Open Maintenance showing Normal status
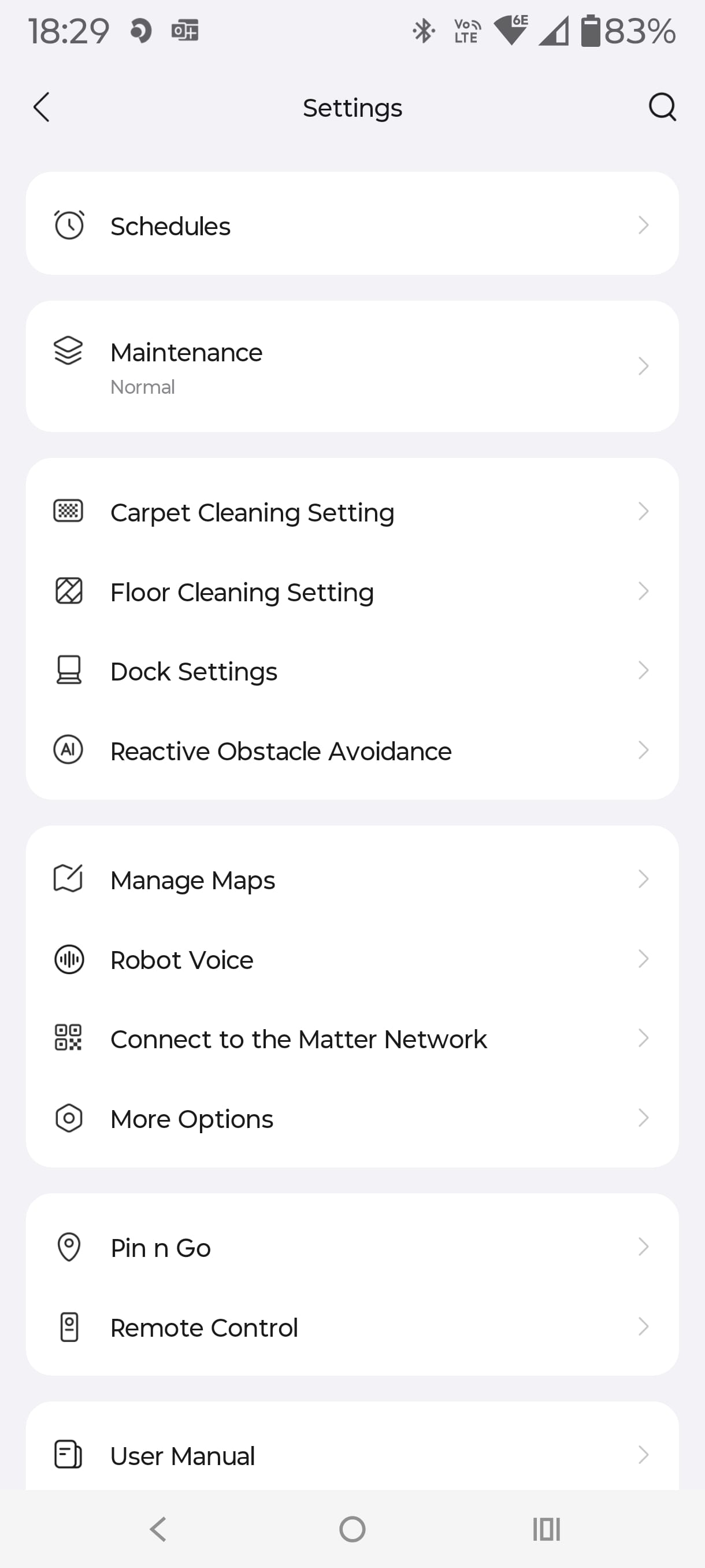 [x=353, y=365]
